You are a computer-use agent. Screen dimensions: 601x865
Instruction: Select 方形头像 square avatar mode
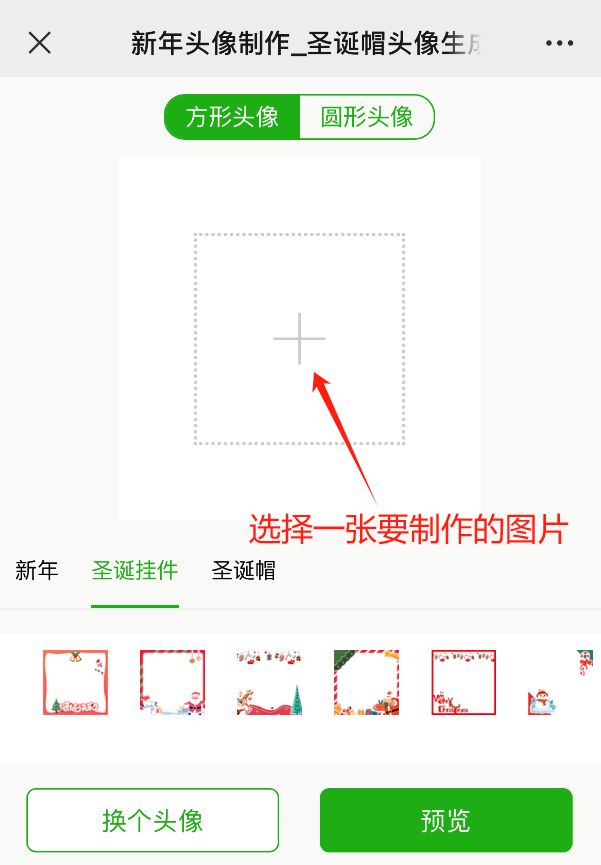[232, 117]
